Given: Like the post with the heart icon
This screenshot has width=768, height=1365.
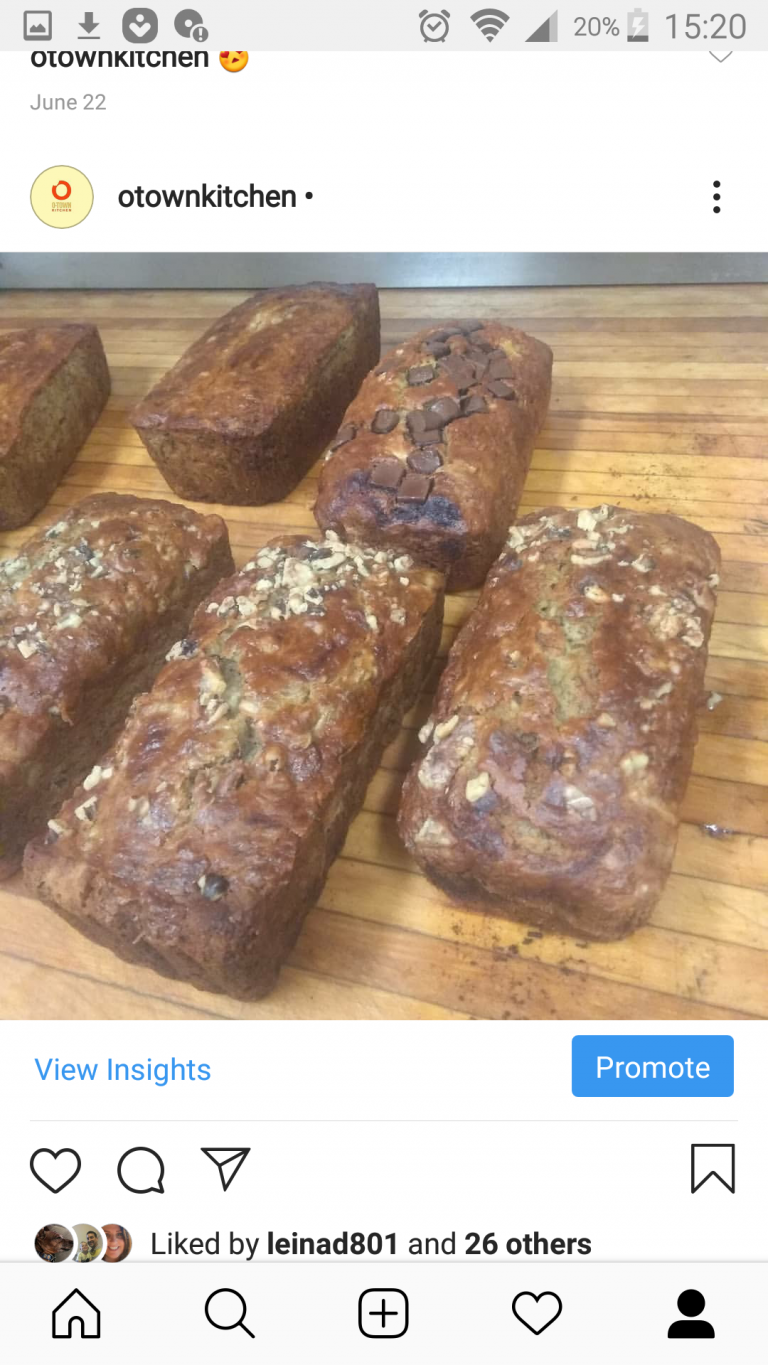Looking at the screenshot, I should click(x=55, y=1169).
